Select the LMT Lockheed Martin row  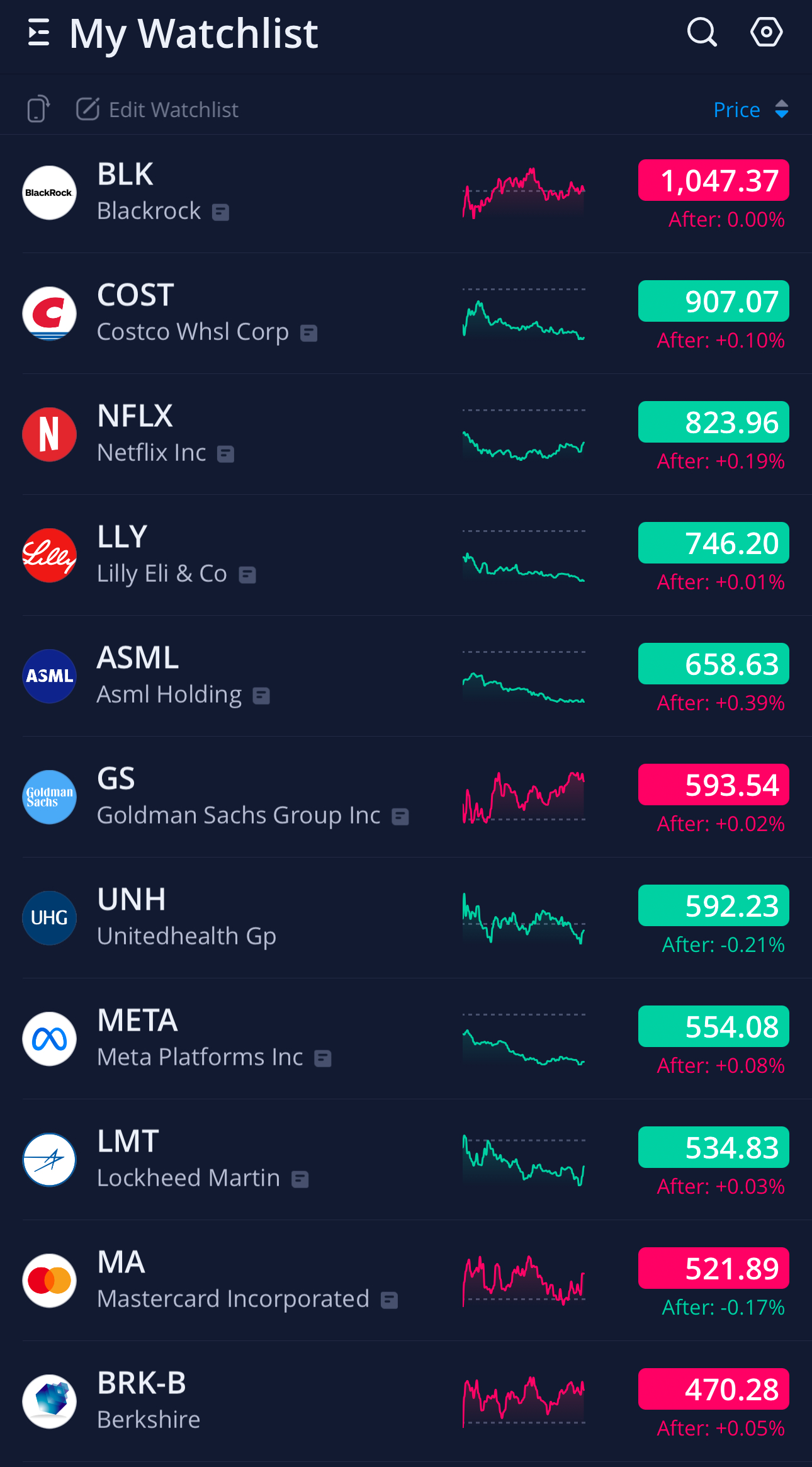[x=406, y=1160]
